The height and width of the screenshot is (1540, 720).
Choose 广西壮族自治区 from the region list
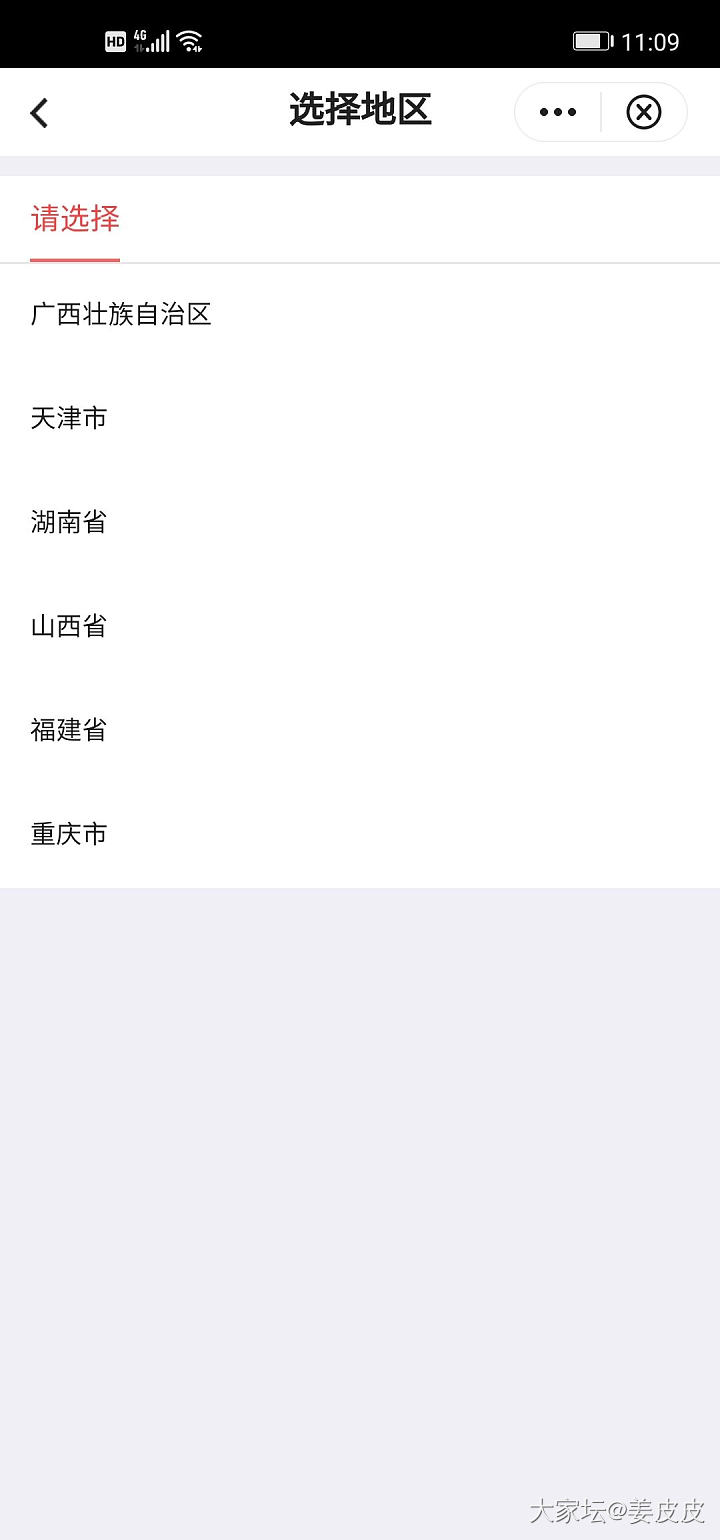click(121, 315)
